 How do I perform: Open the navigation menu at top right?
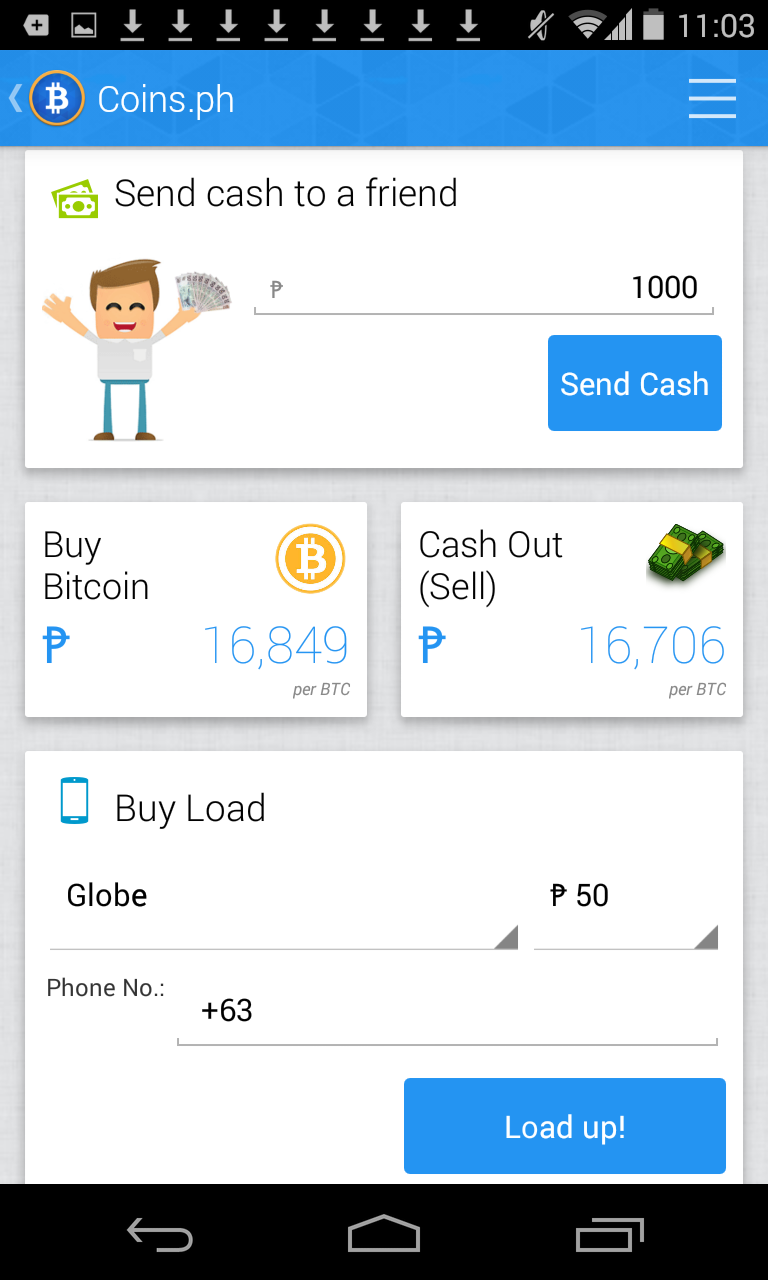(x=712, y=99)
